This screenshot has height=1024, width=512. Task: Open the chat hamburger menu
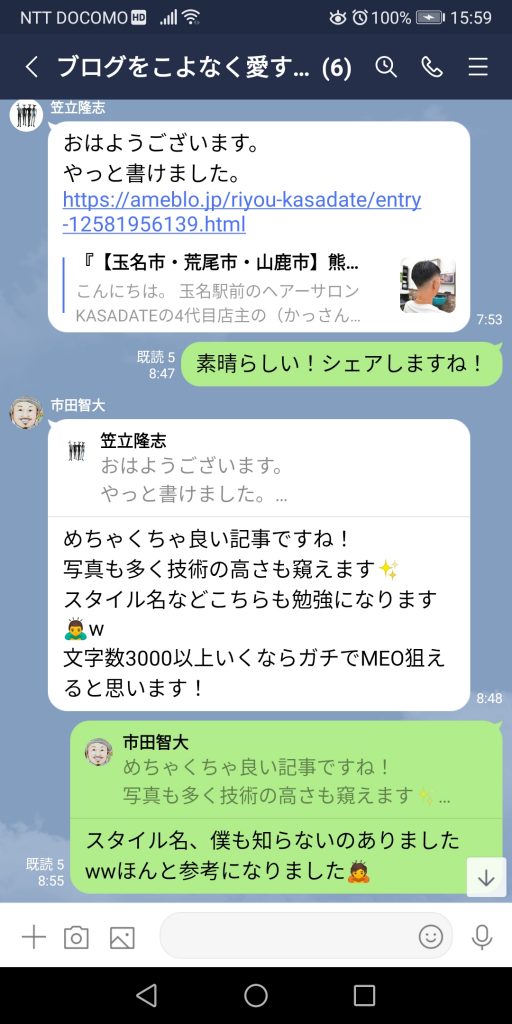point(478,67)
